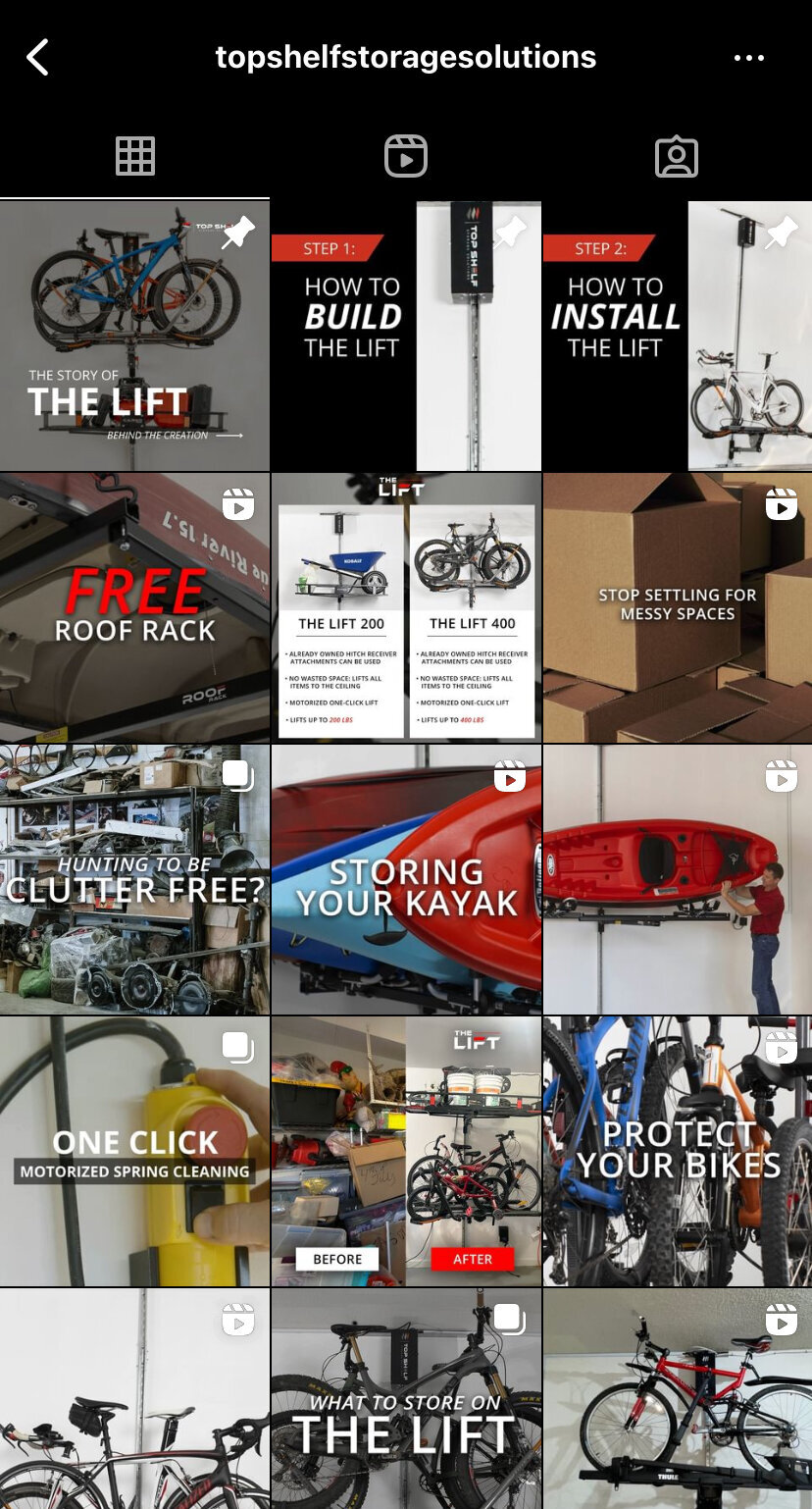Switch to the tagged posts tab

(677, 156)
